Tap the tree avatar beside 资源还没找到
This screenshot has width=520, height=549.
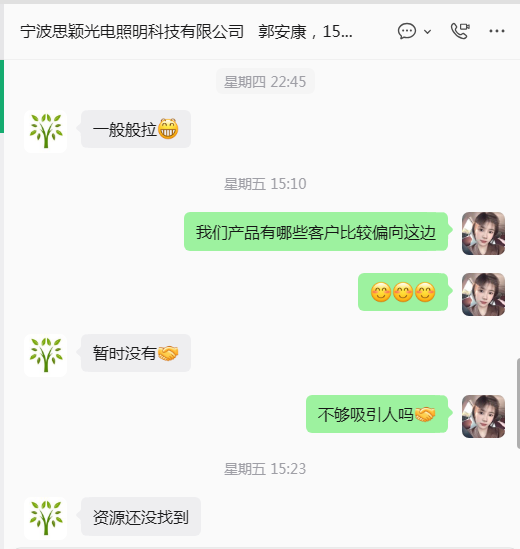point(46,518)
